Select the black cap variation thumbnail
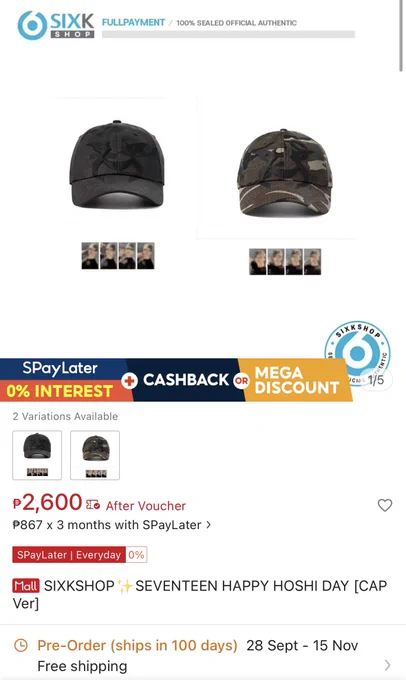This screenshot has width=406, height=680. (x=37, y=455)
